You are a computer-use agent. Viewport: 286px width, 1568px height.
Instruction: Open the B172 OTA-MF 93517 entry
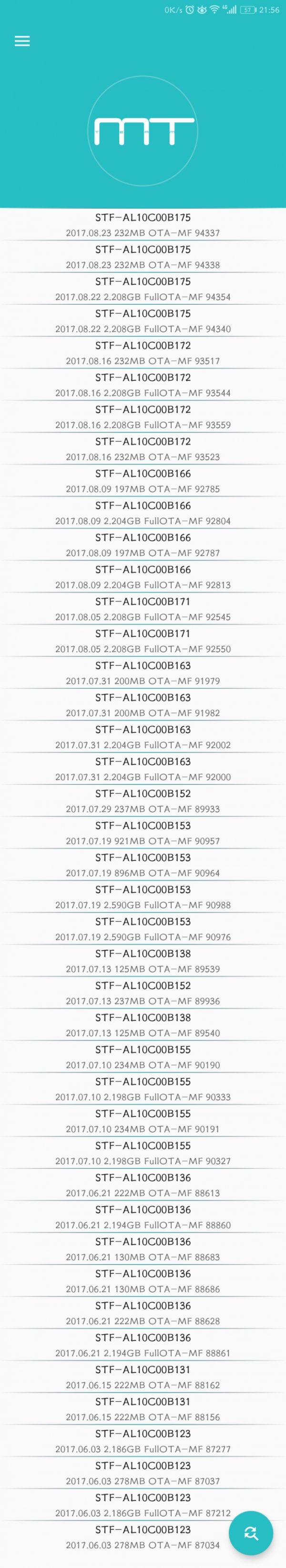pyautogui.click(x=143, y=353)
